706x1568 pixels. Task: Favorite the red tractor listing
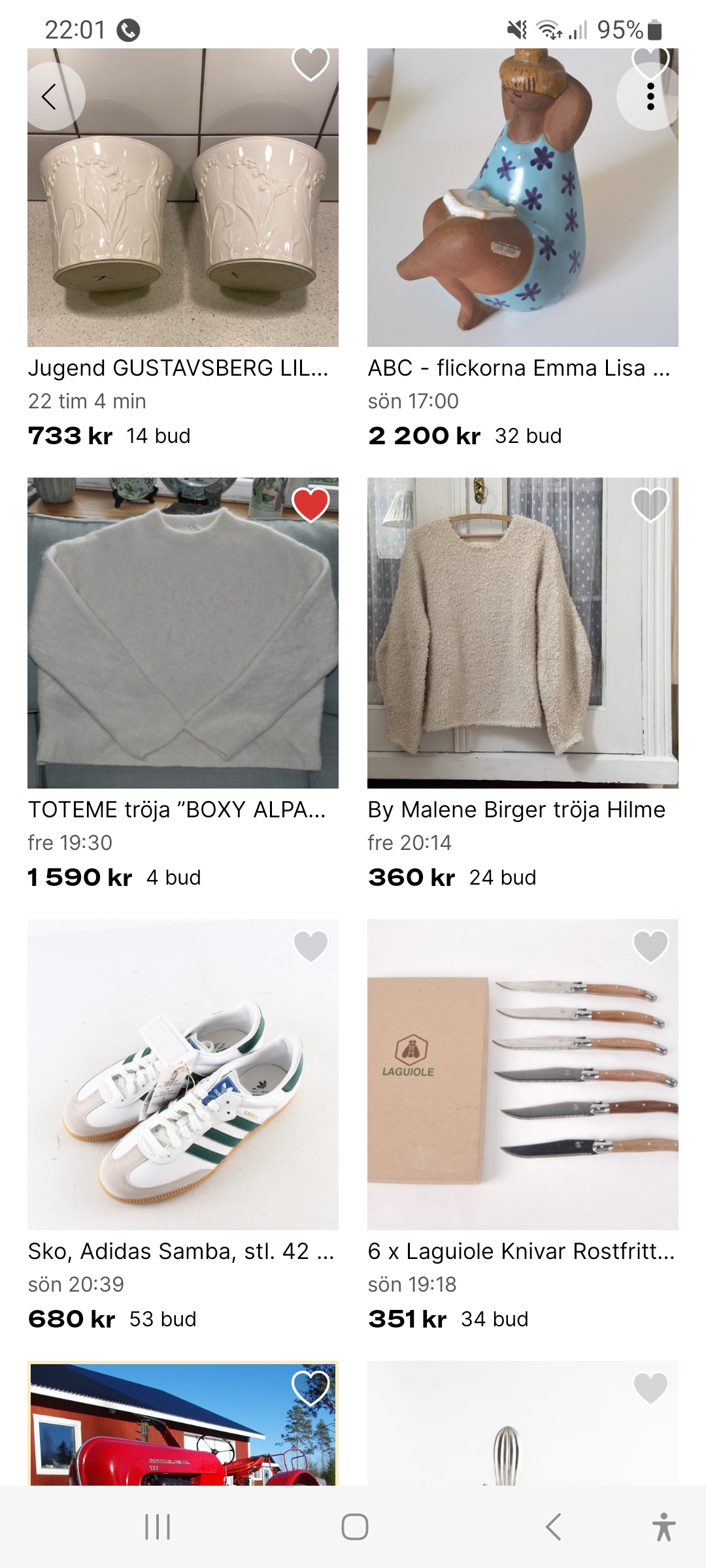click(311, 1388)
